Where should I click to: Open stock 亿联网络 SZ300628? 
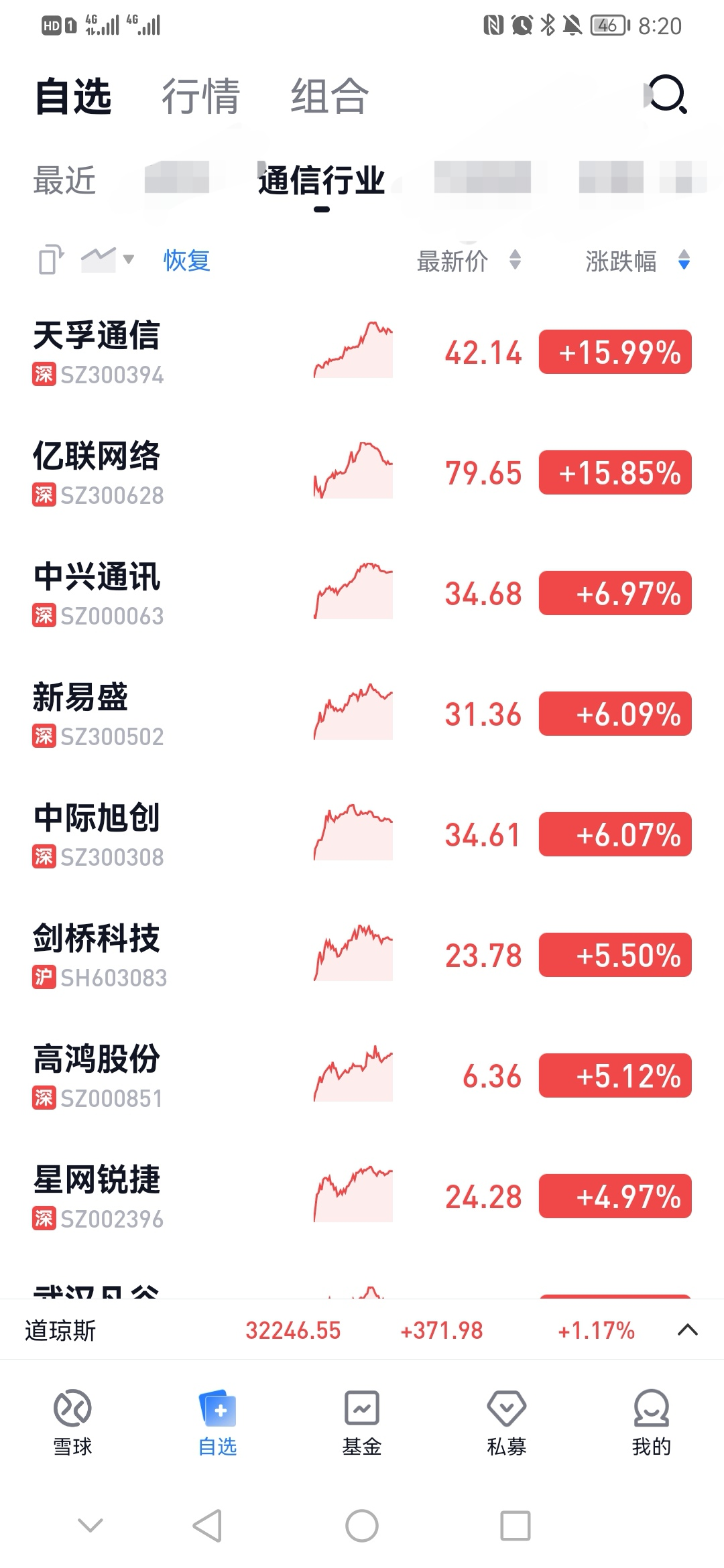(97, 472)
